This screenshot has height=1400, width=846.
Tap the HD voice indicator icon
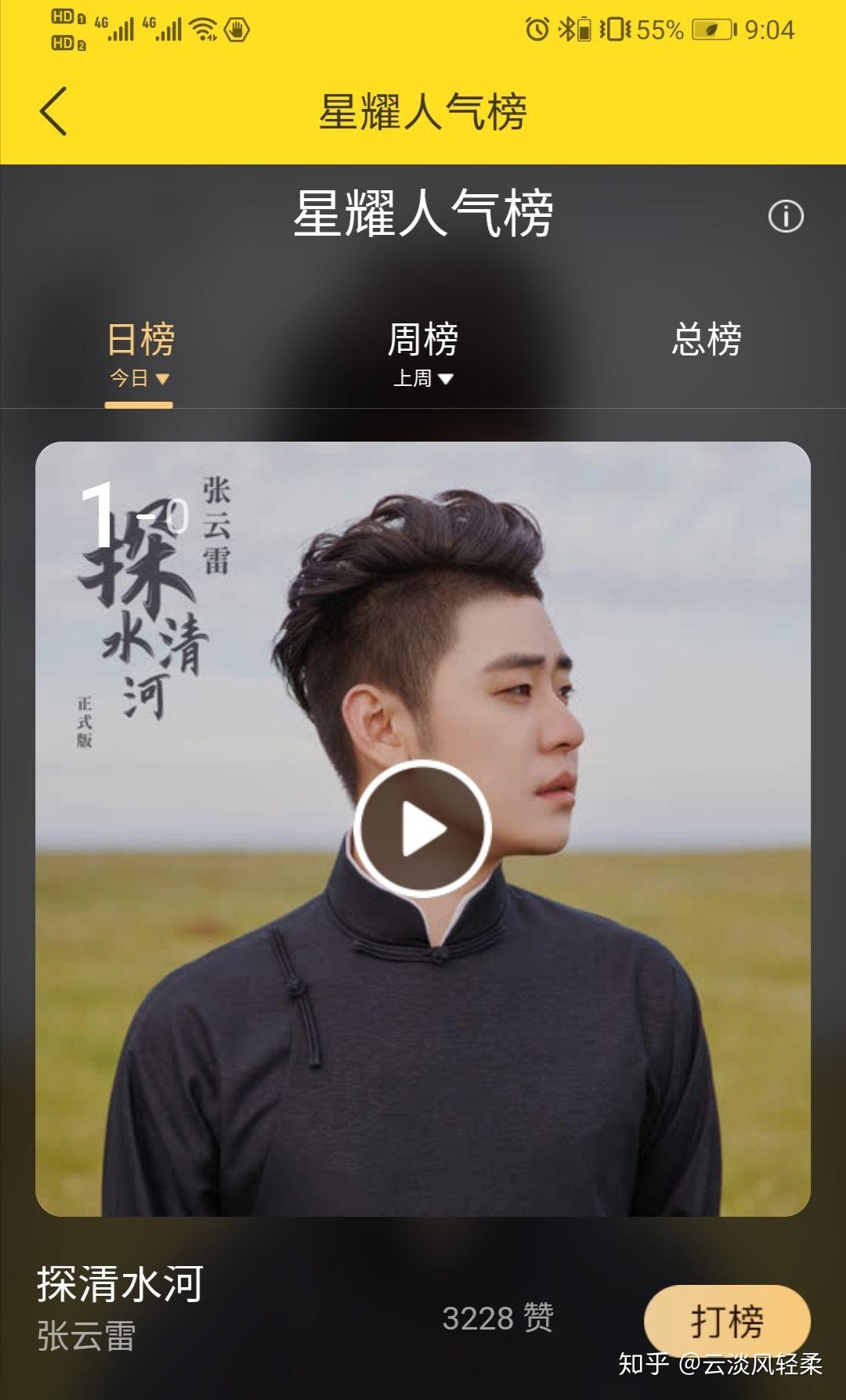[x=66, y=27]
